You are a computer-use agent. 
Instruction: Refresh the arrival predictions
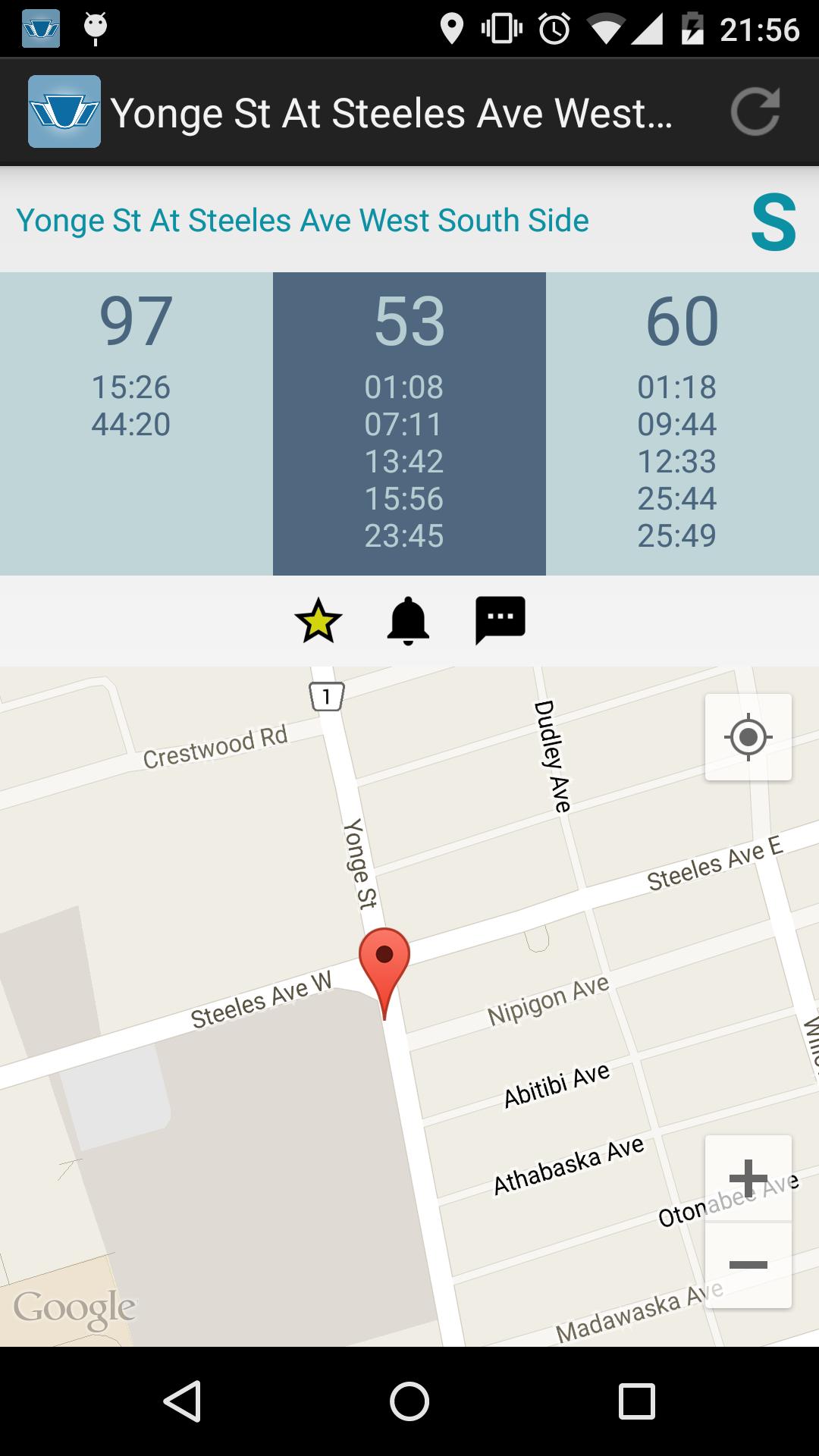(x=755, y=112)
